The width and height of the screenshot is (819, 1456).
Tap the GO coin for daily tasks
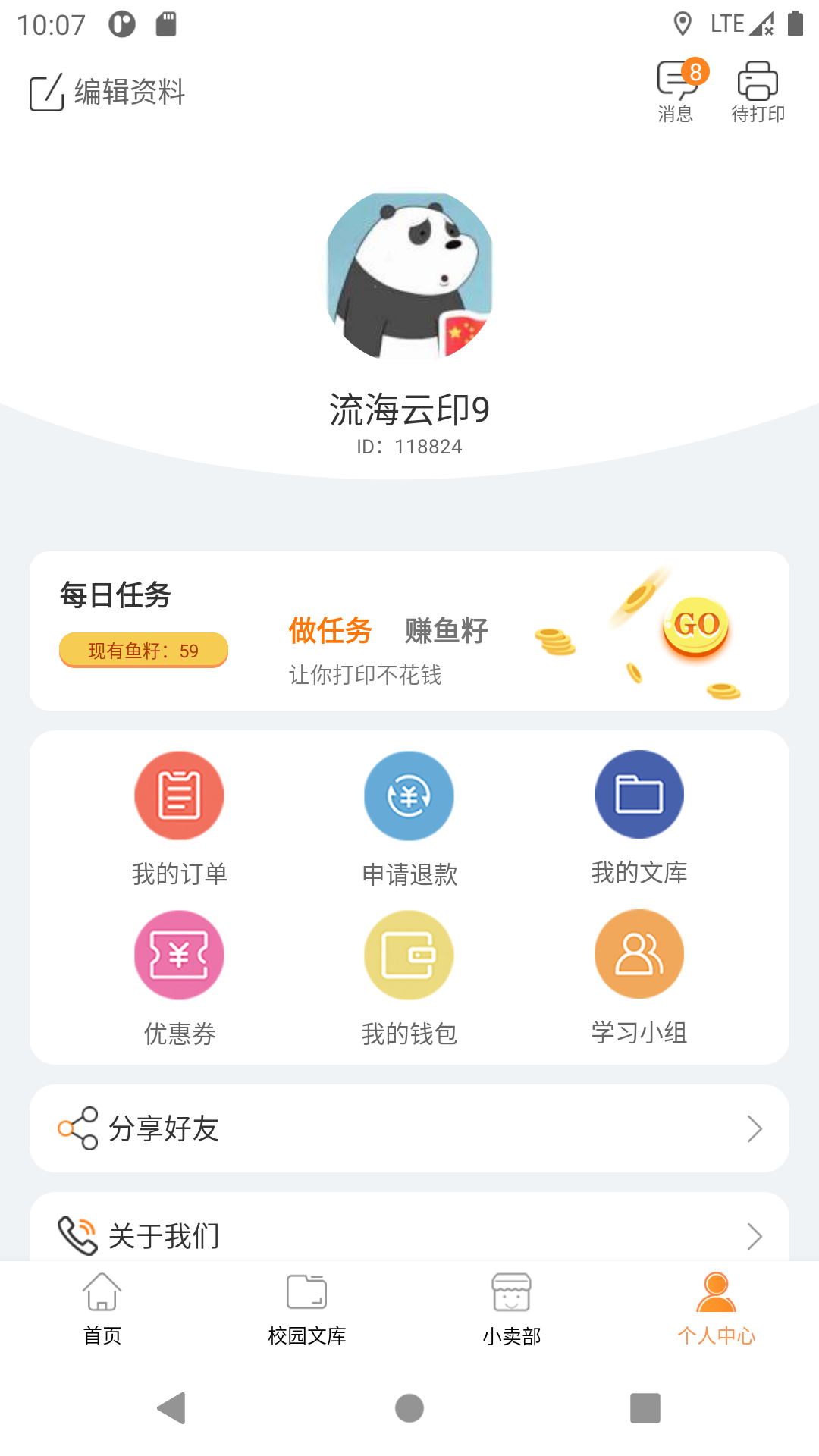tap(695, 626)
